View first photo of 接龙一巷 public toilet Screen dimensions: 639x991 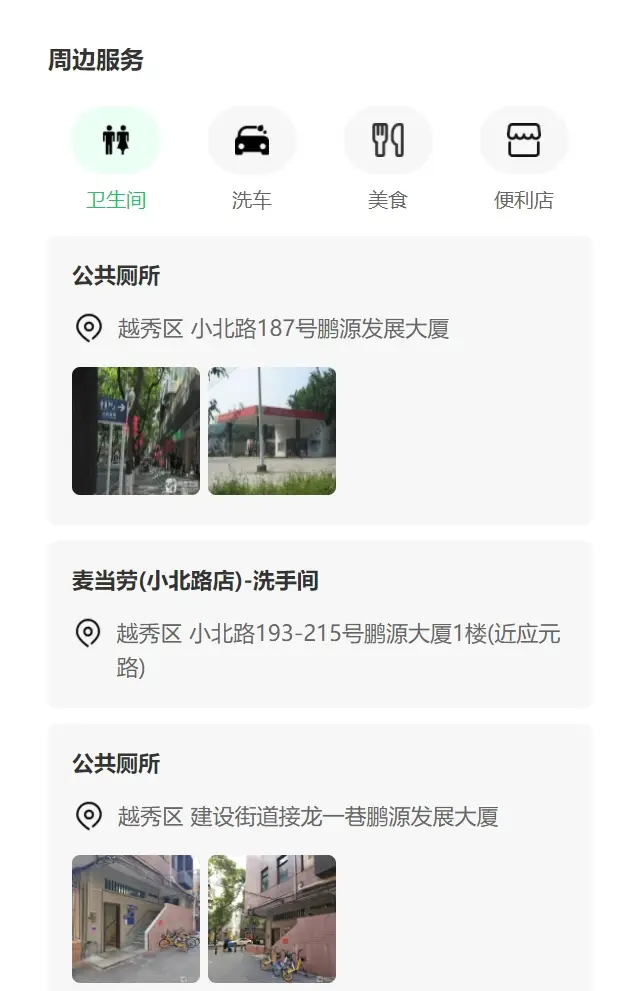point(136,918)
